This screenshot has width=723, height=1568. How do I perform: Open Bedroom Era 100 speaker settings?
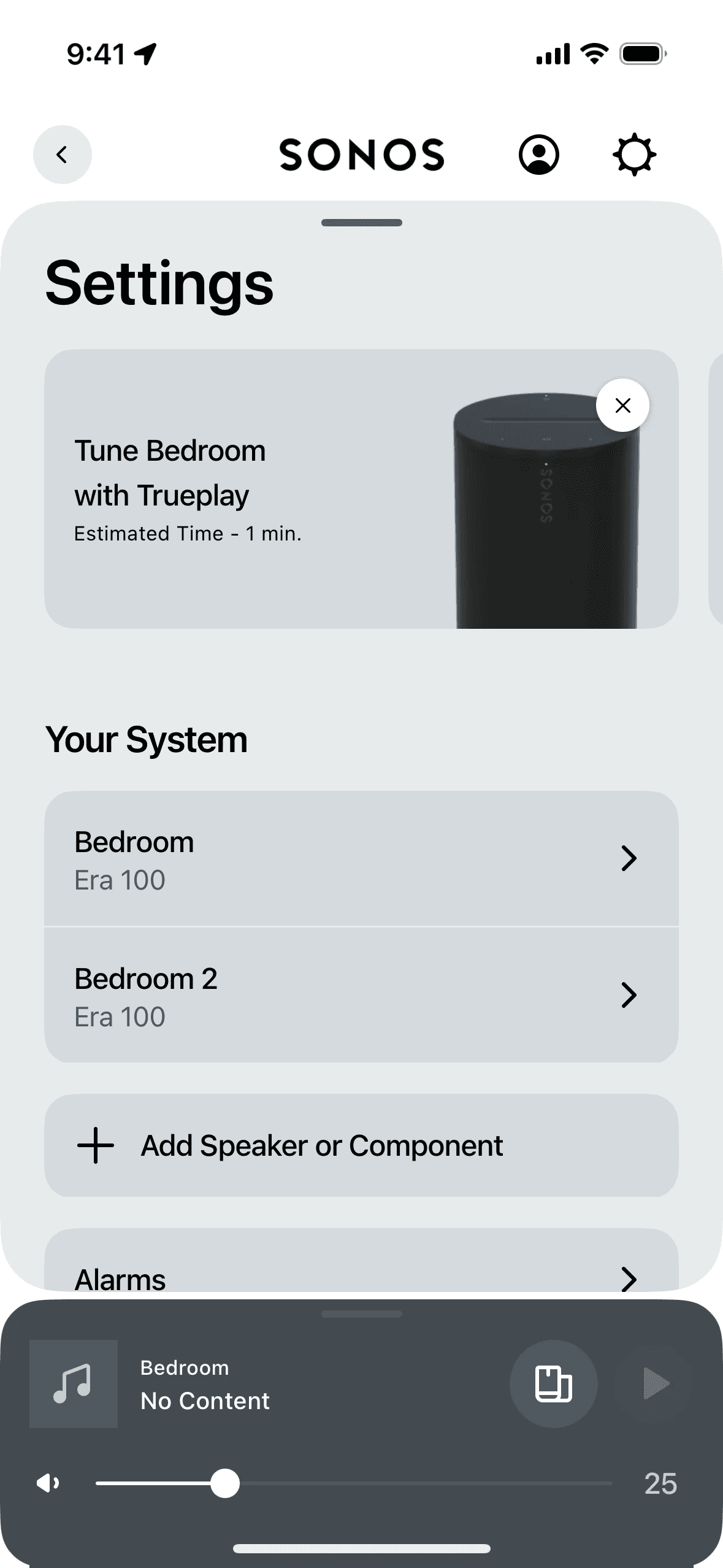tap(361, 858)
